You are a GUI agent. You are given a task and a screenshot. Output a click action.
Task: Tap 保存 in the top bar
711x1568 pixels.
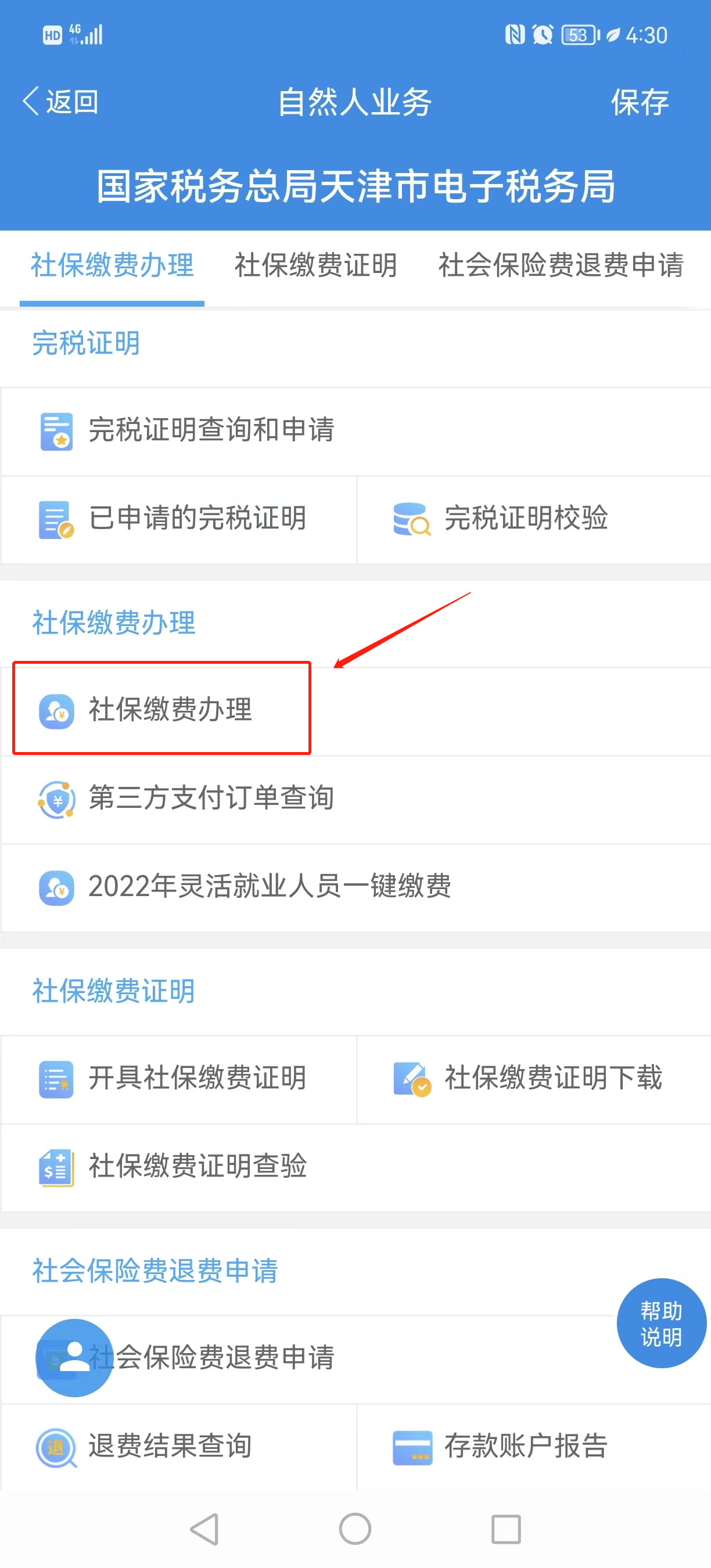click(x=639, y=102)
